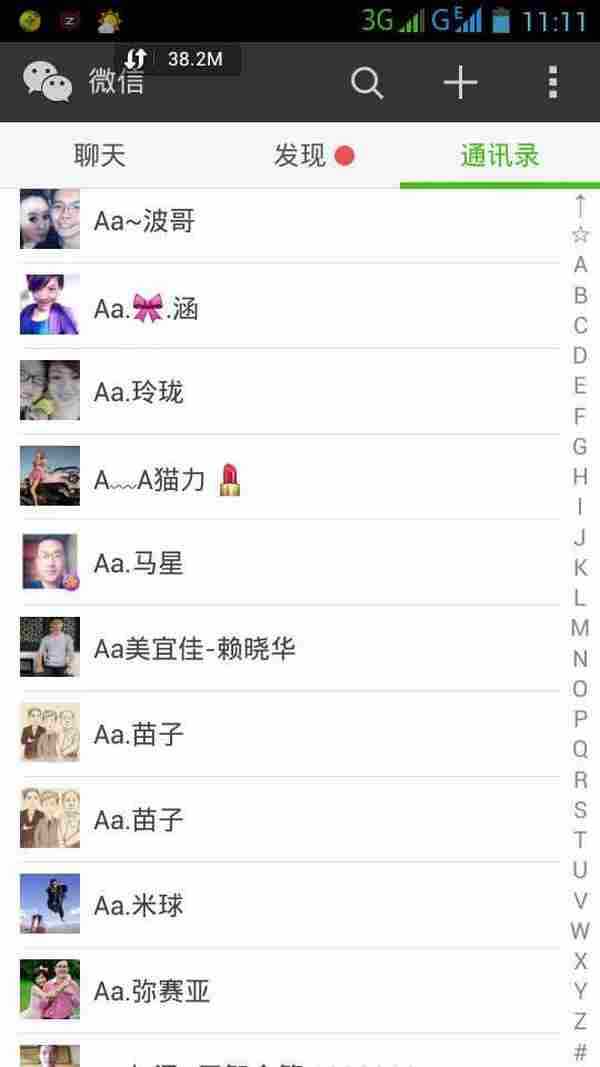This screenshot has width=600, height=1067.
Task: Jump to starred contacts via star index
Action: [x=580, y=236]
